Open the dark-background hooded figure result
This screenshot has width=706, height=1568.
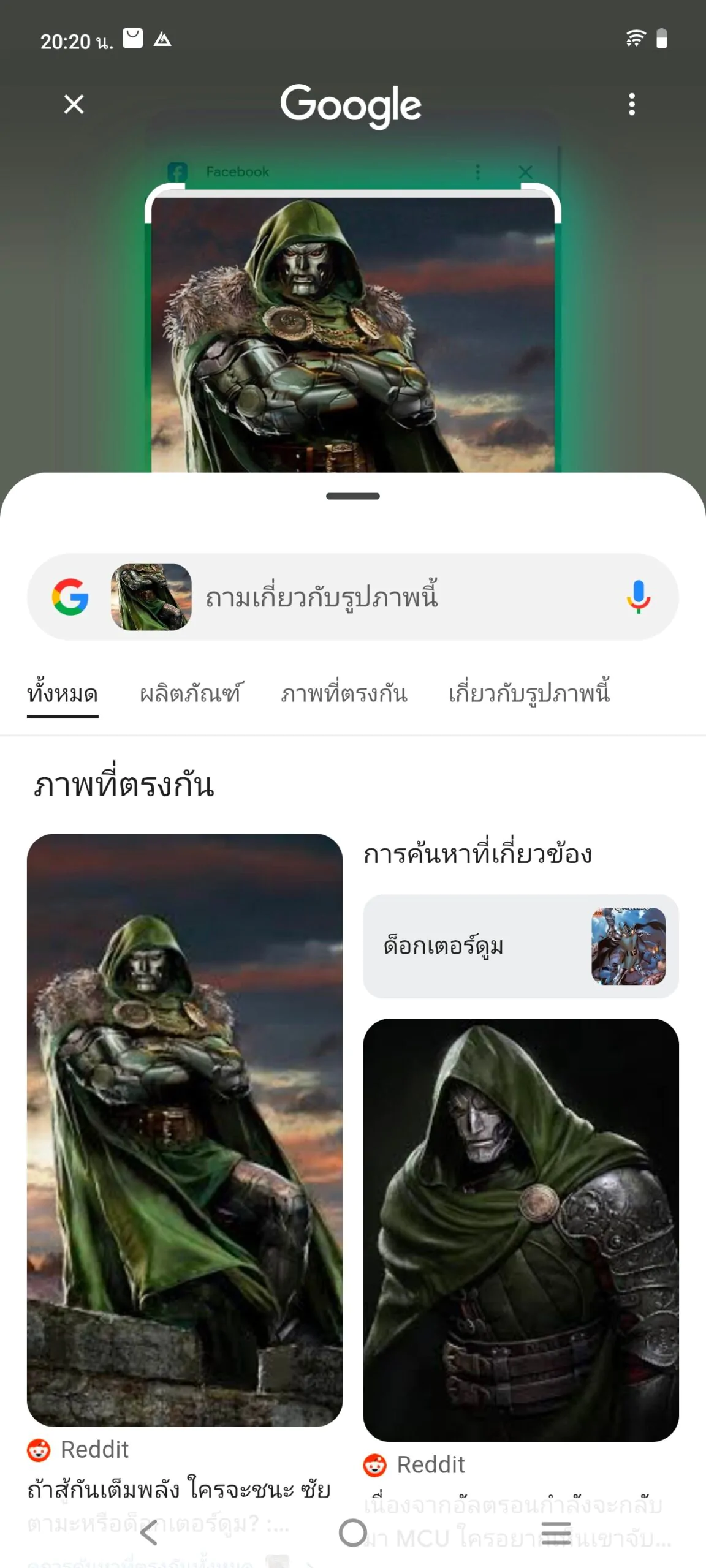521,1230
